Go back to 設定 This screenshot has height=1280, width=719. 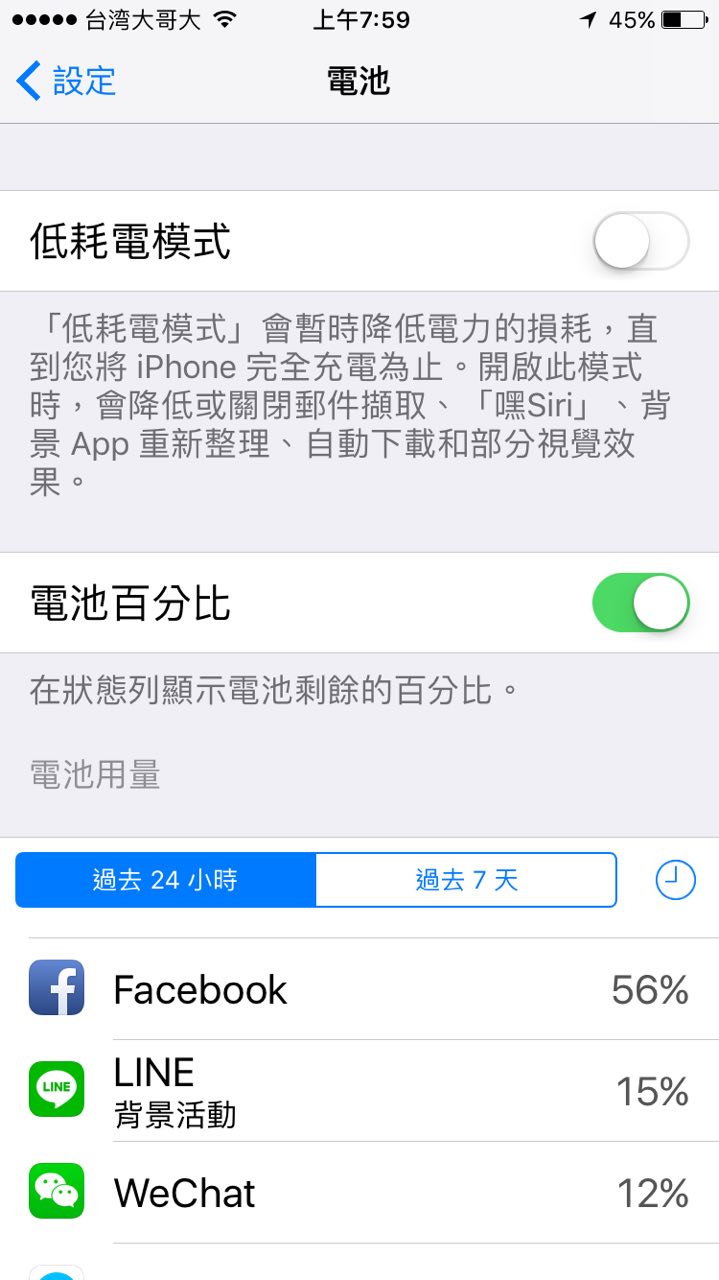[66, 81]
